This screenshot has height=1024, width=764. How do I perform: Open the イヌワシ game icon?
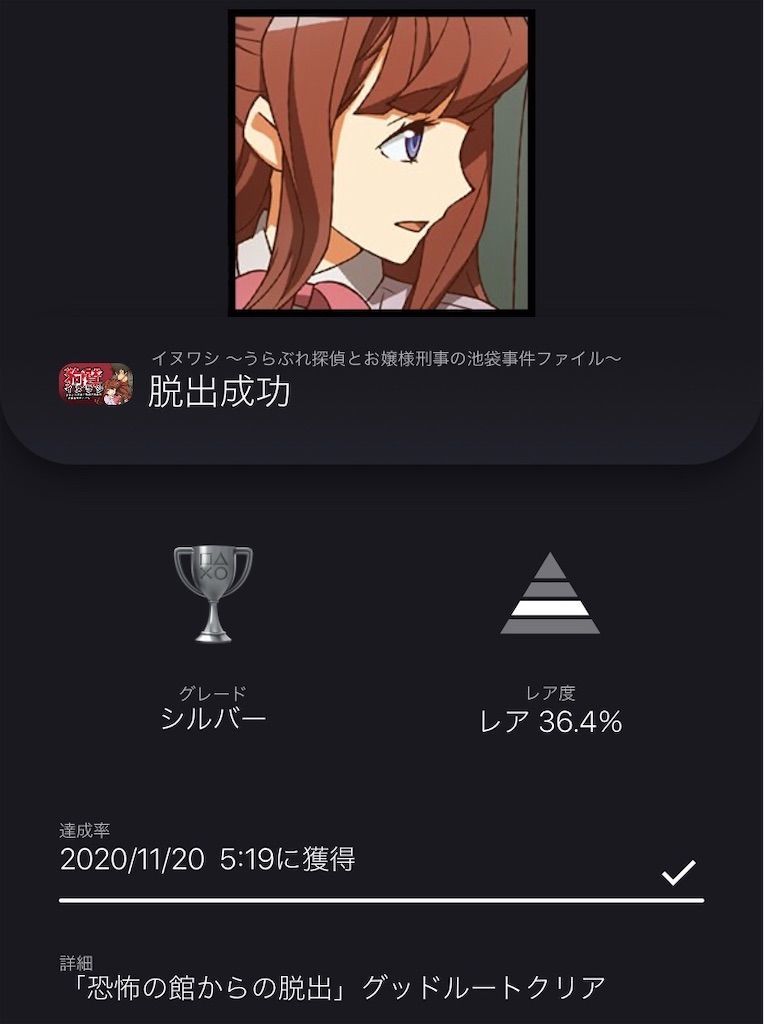96,384
